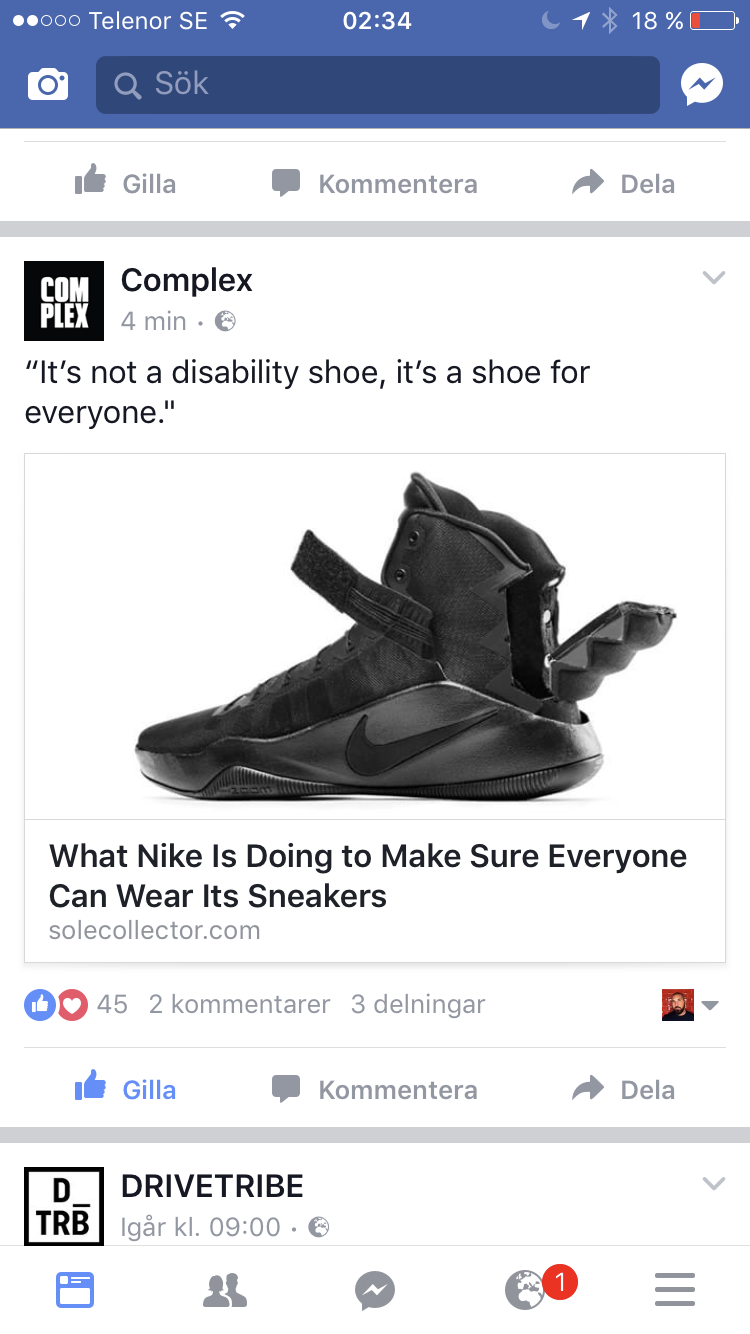This screenshot has width=750, height=1334.
Task: Open the reactions count of 45
Action: 76,1004
